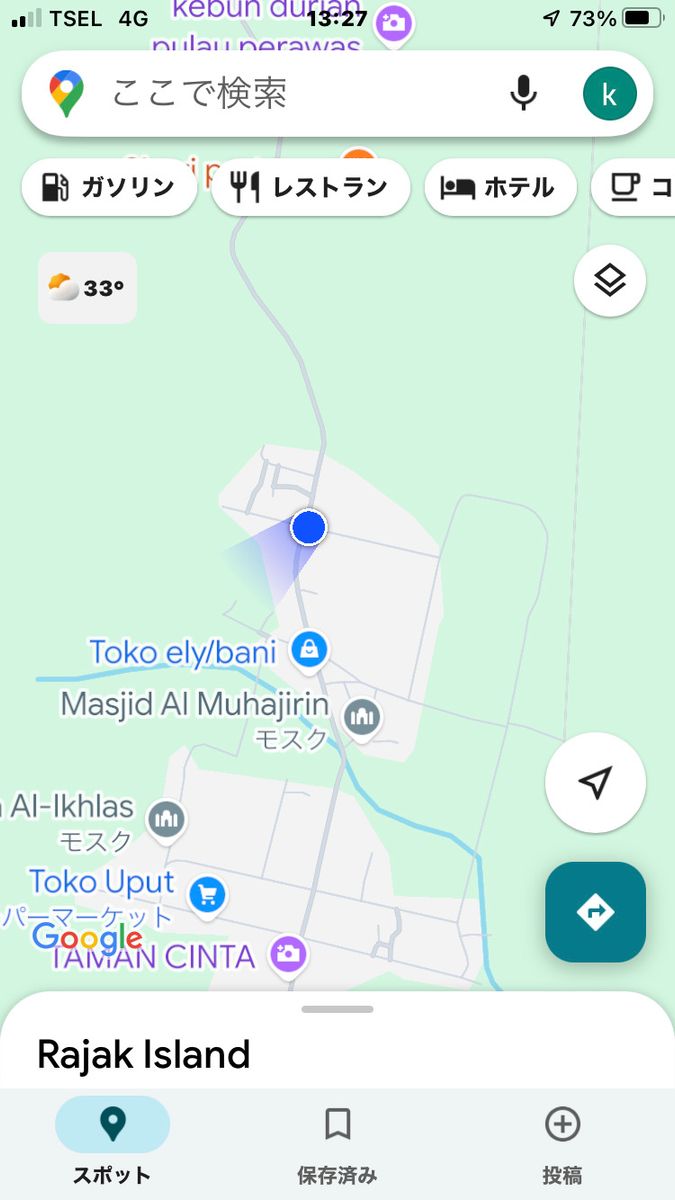The width and height of the screenshot is (675, 1200).
Task: Open directions with the teal arrow button
Action: pyautogui.click(x=595, y=912)
